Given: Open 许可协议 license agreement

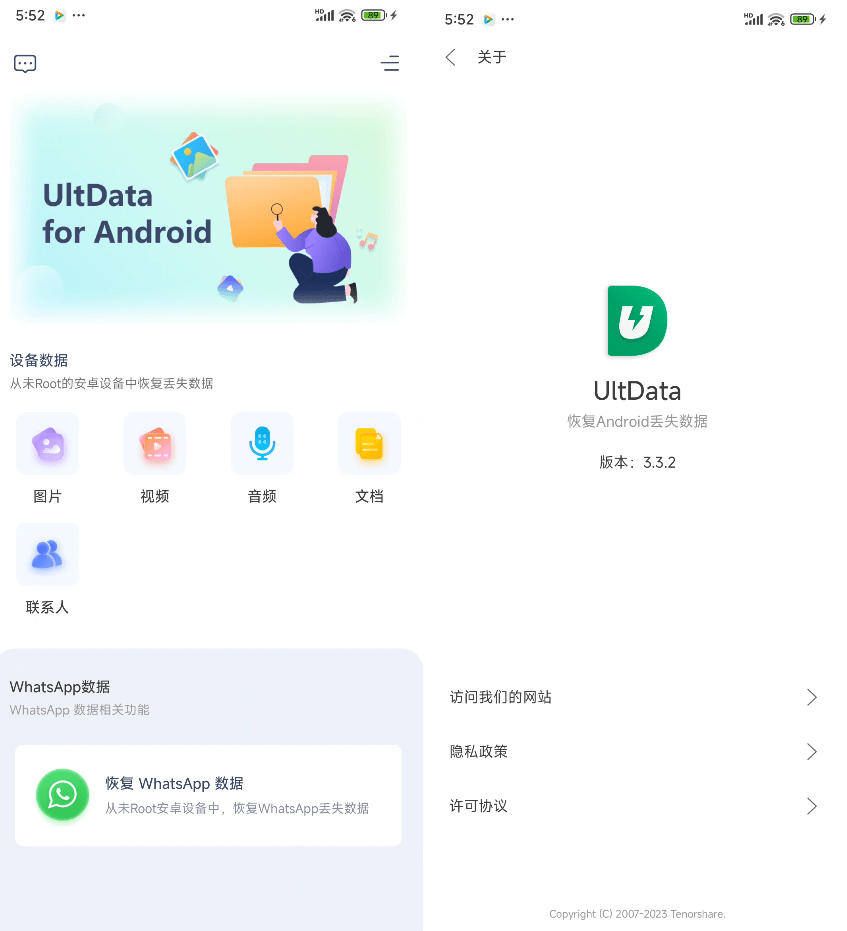Looking at the screenshot, I should coord(634,806).
